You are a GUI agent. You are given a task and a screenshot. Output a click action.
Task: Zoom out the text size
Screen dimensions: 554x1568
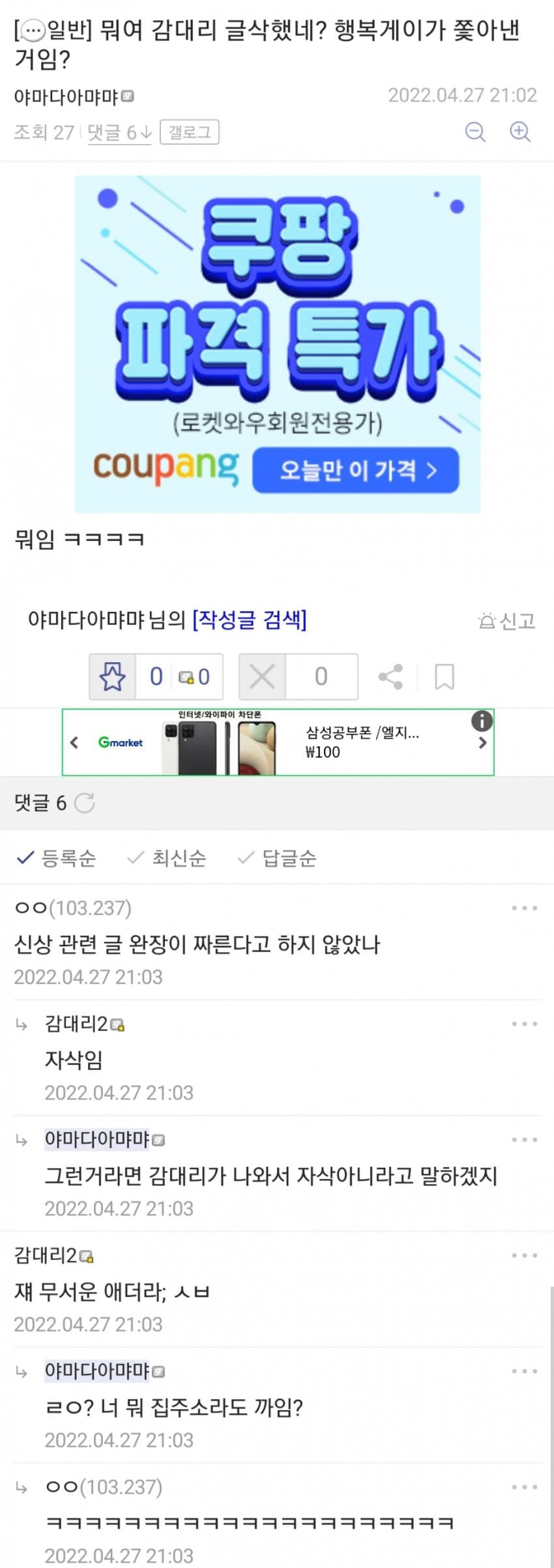(475, 132)
